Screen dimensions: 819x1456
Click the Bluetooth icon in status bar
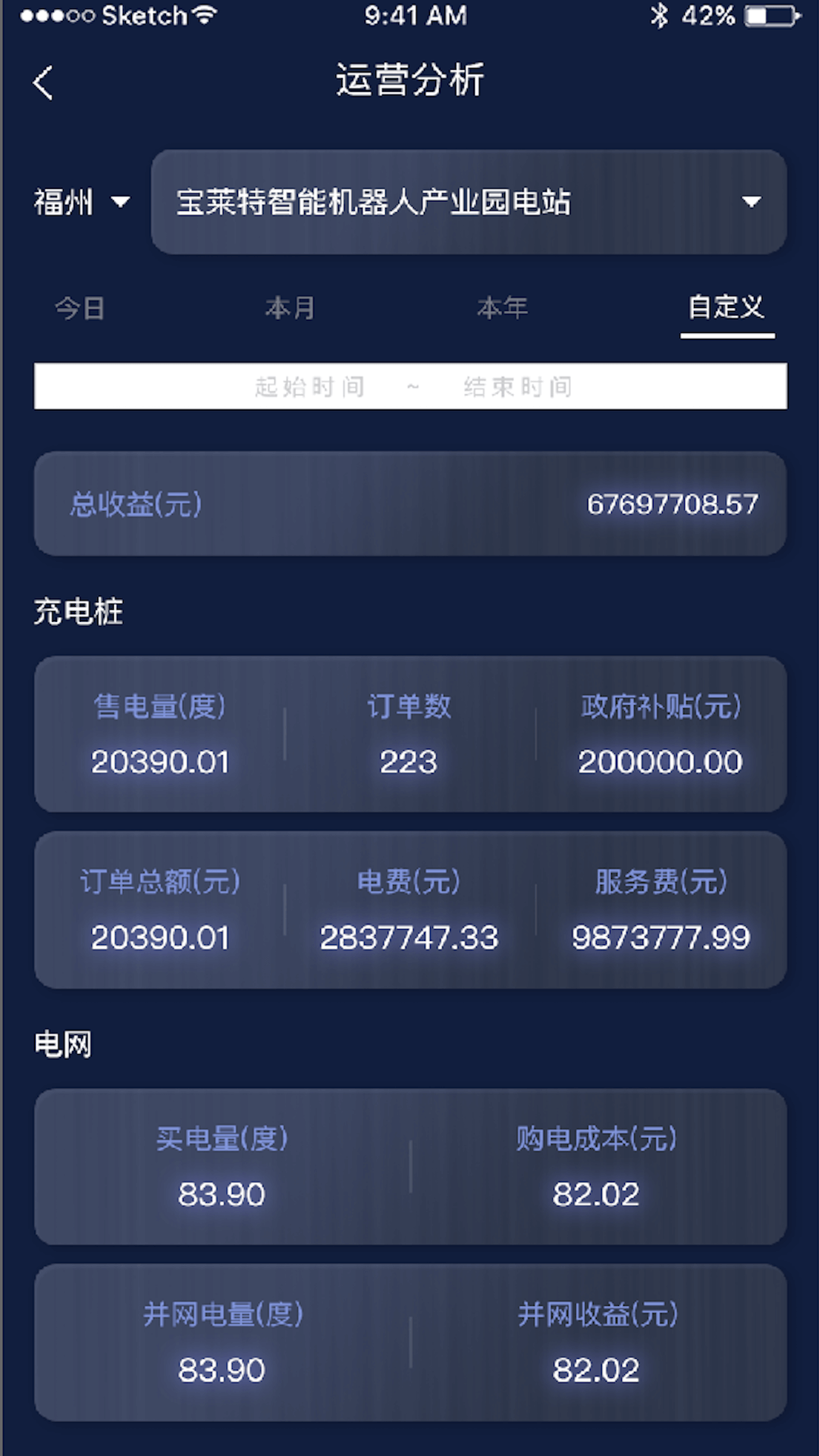click(x=660, y=15)
